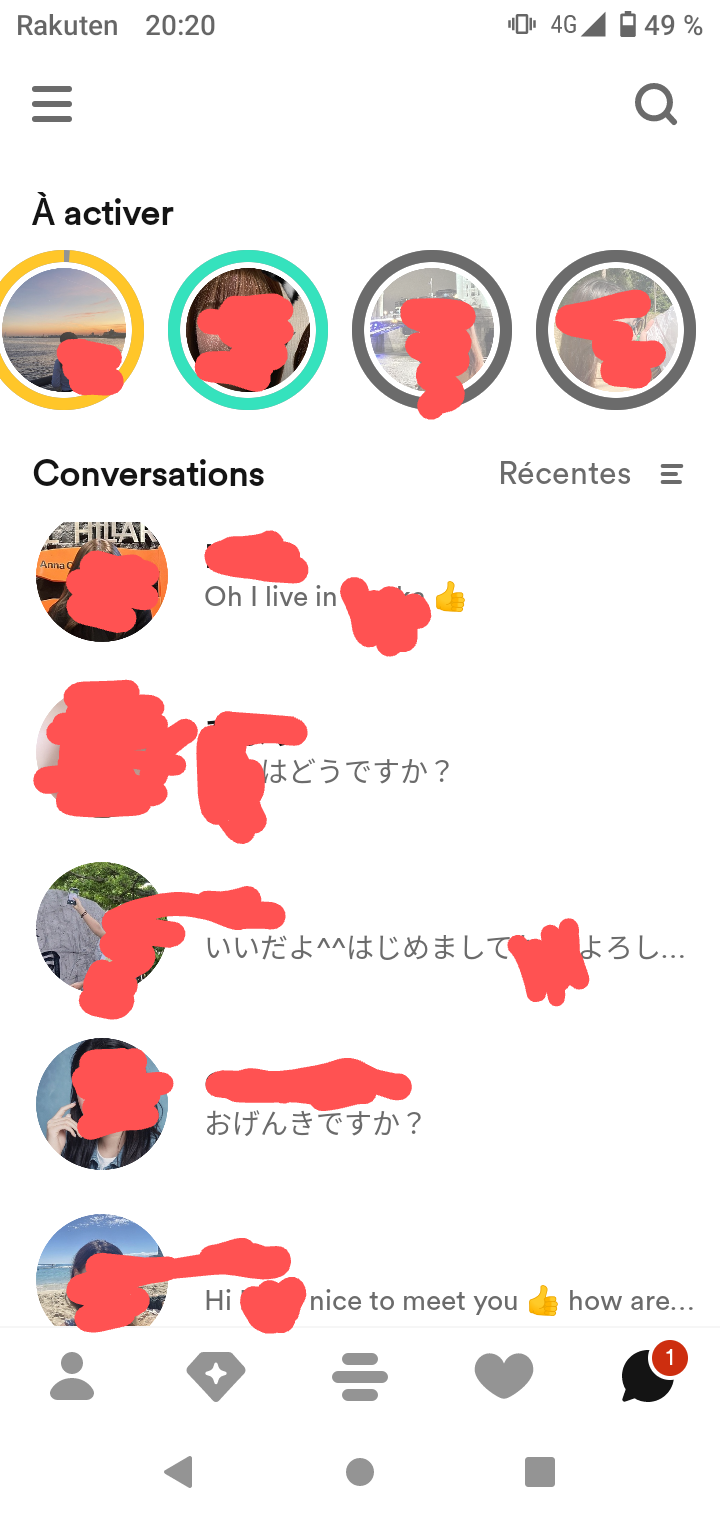Change the Récentes sort order
The height and width of the screenshot is (1520, 720).
[591, 474]
